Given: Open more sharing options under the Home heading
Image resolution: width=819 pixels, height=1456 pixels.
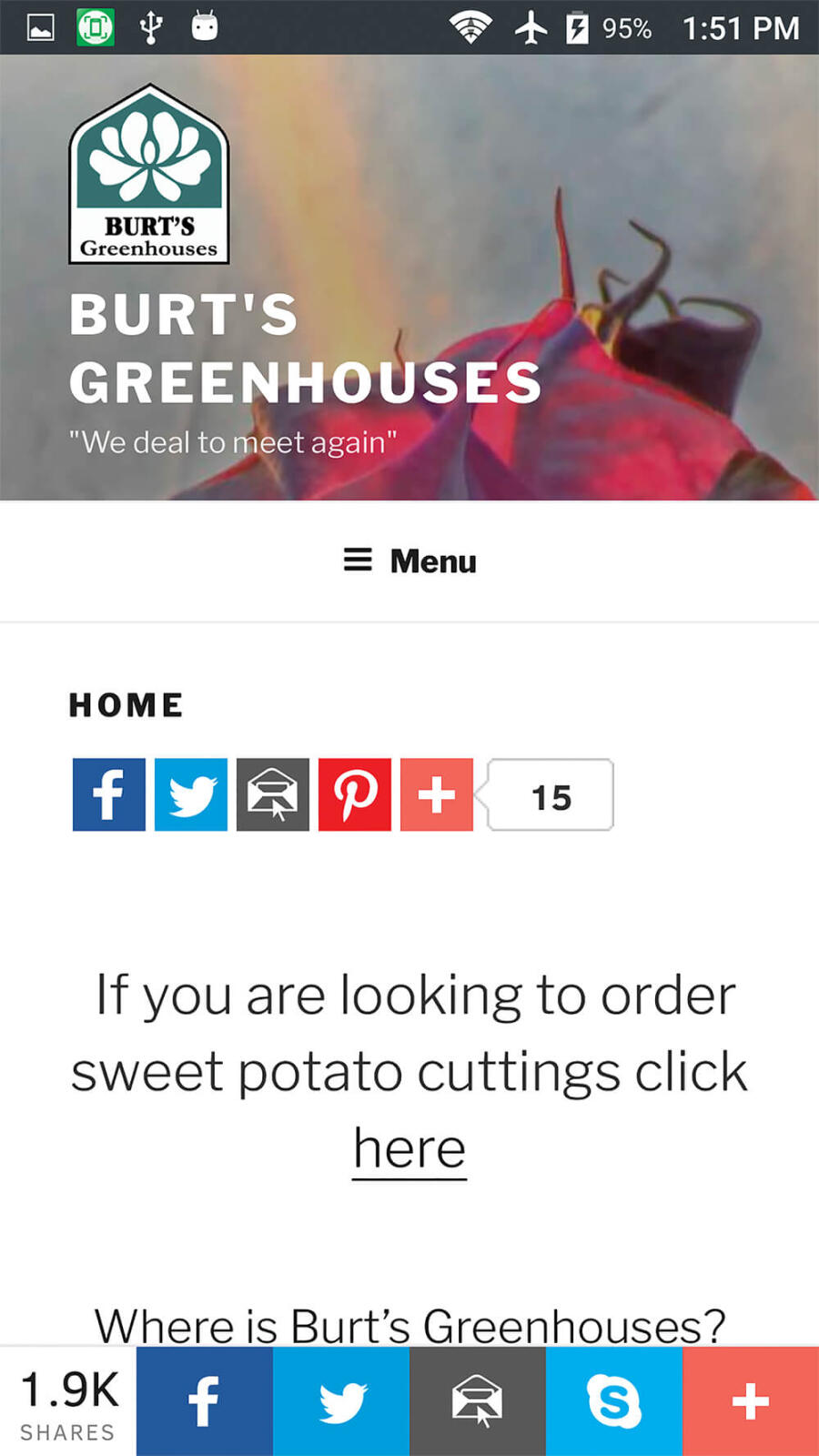Looking at the screenshot, I should (437, 794).
